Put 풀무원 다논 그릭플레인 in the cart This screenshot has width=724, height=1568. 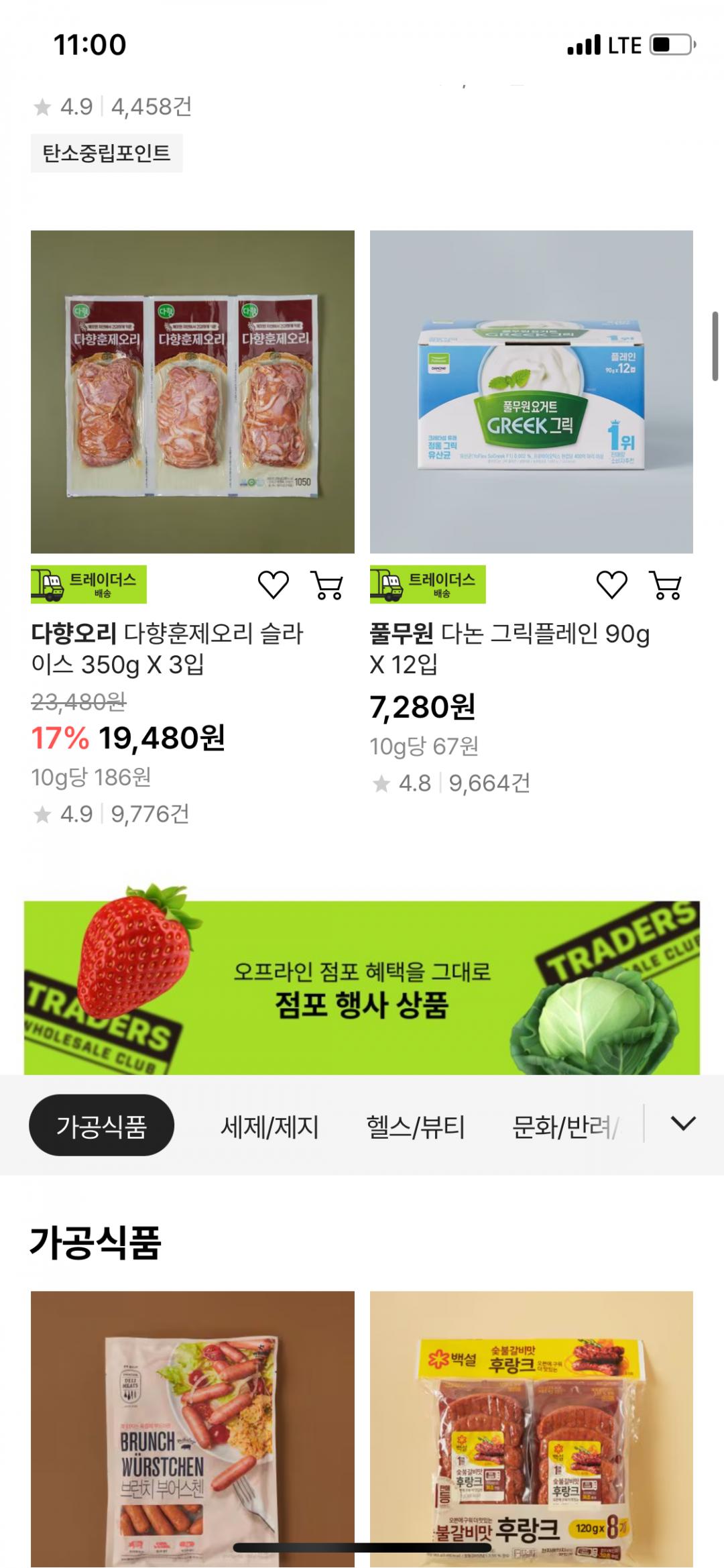(x=666, y=585)
